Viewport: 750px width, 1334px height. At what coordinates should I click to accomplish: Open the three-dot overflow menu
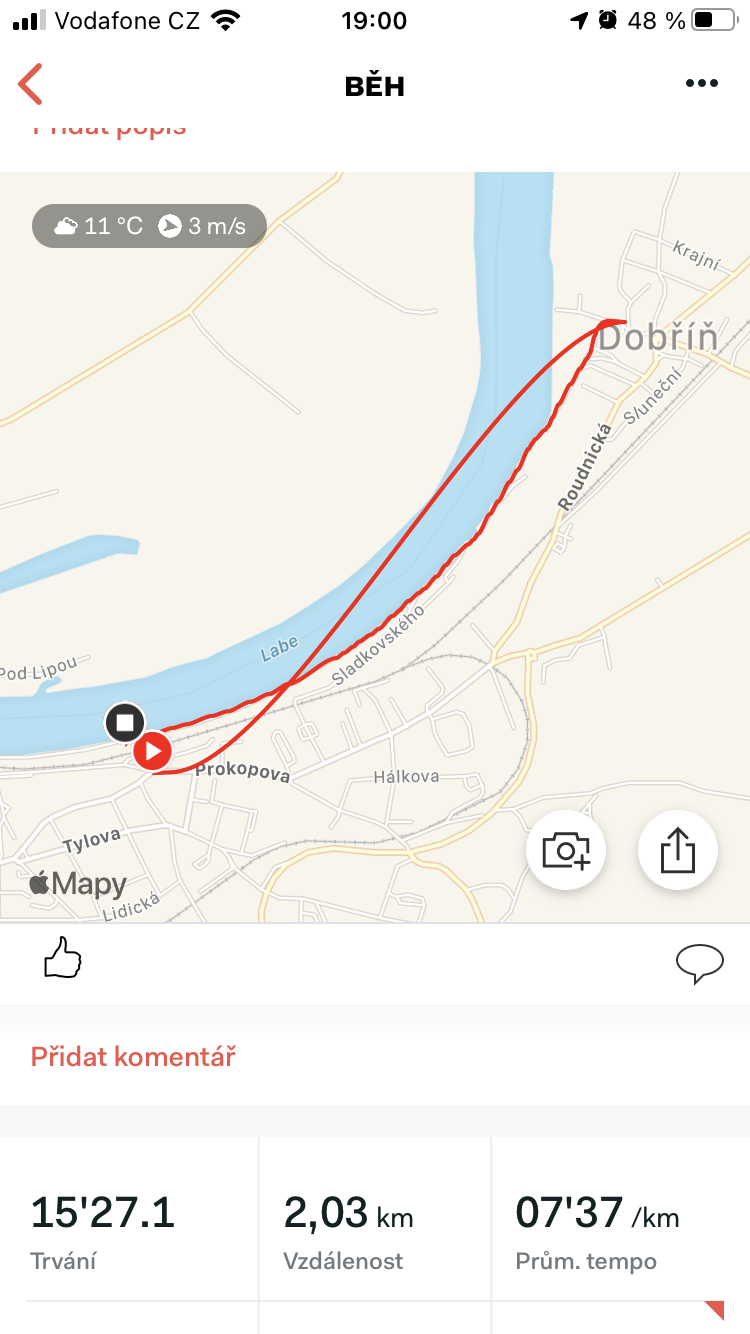[702, 84]
